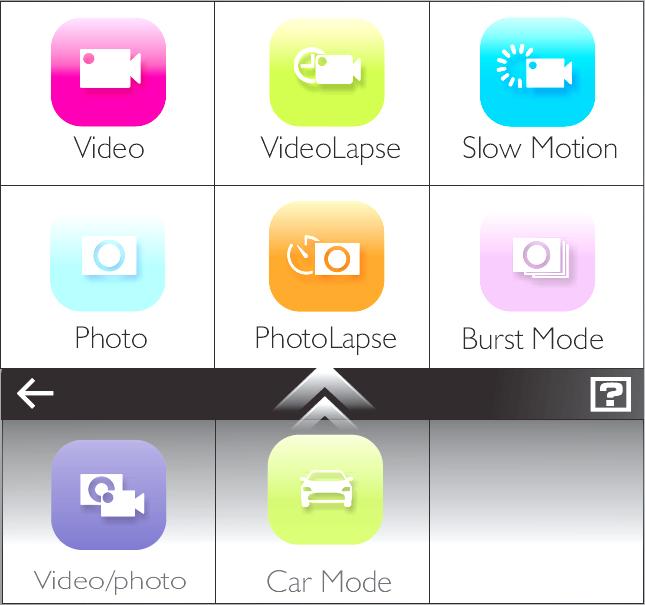Open the help question mark icon
Screen dimensions: 645x605
[610, 395]
